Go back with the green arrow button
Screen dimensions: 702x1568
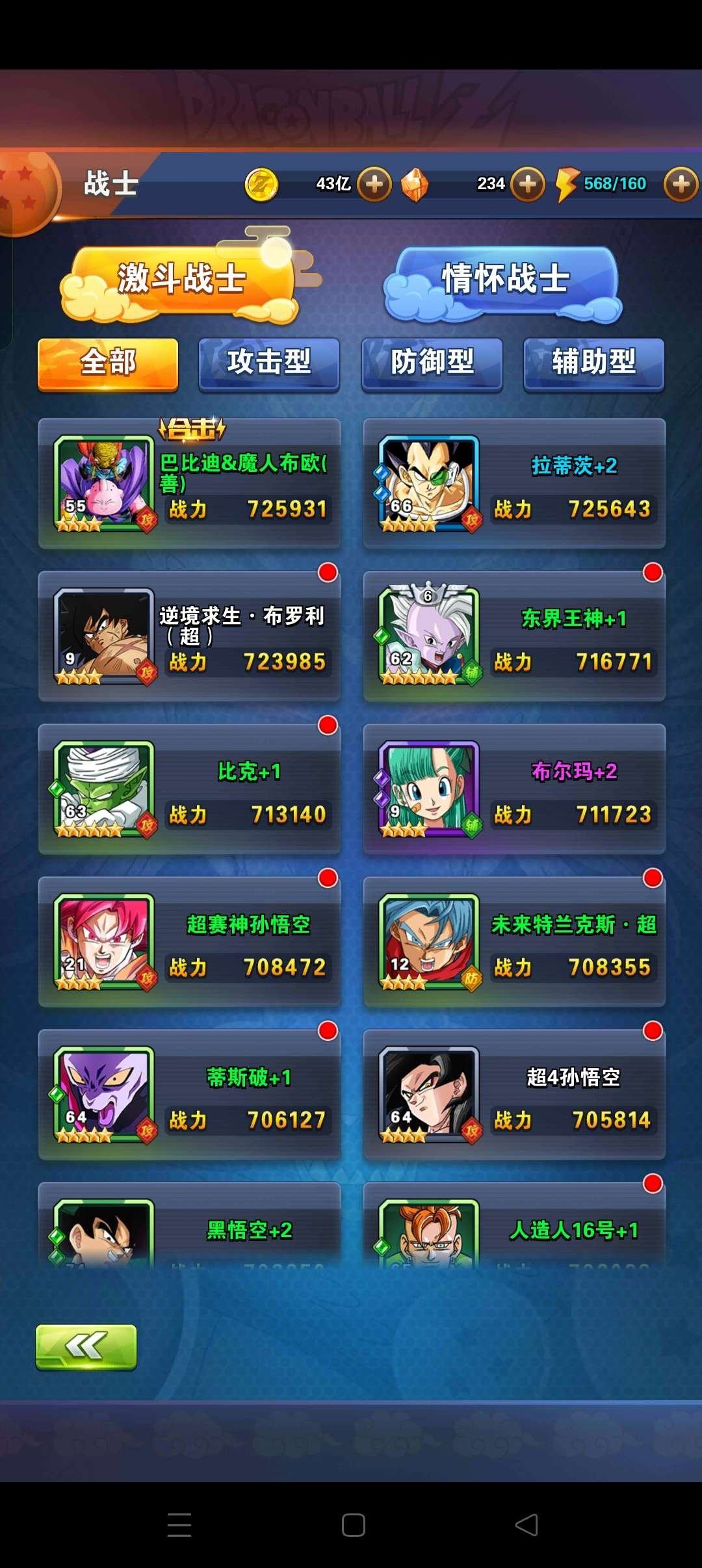click(x=86, y=1347)
